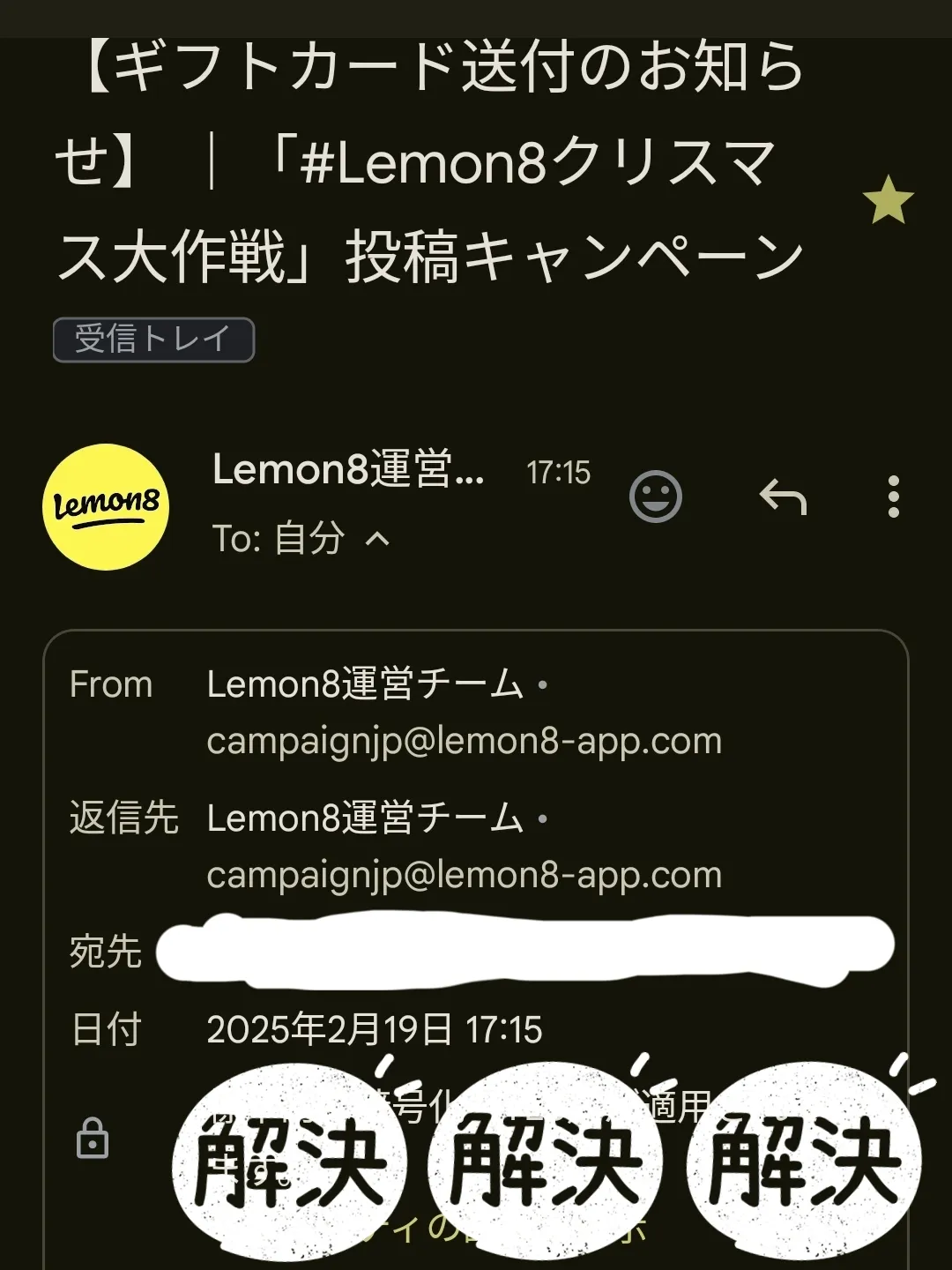
Task: Reply to the Lemon8 email
Action: click(783, 497)
